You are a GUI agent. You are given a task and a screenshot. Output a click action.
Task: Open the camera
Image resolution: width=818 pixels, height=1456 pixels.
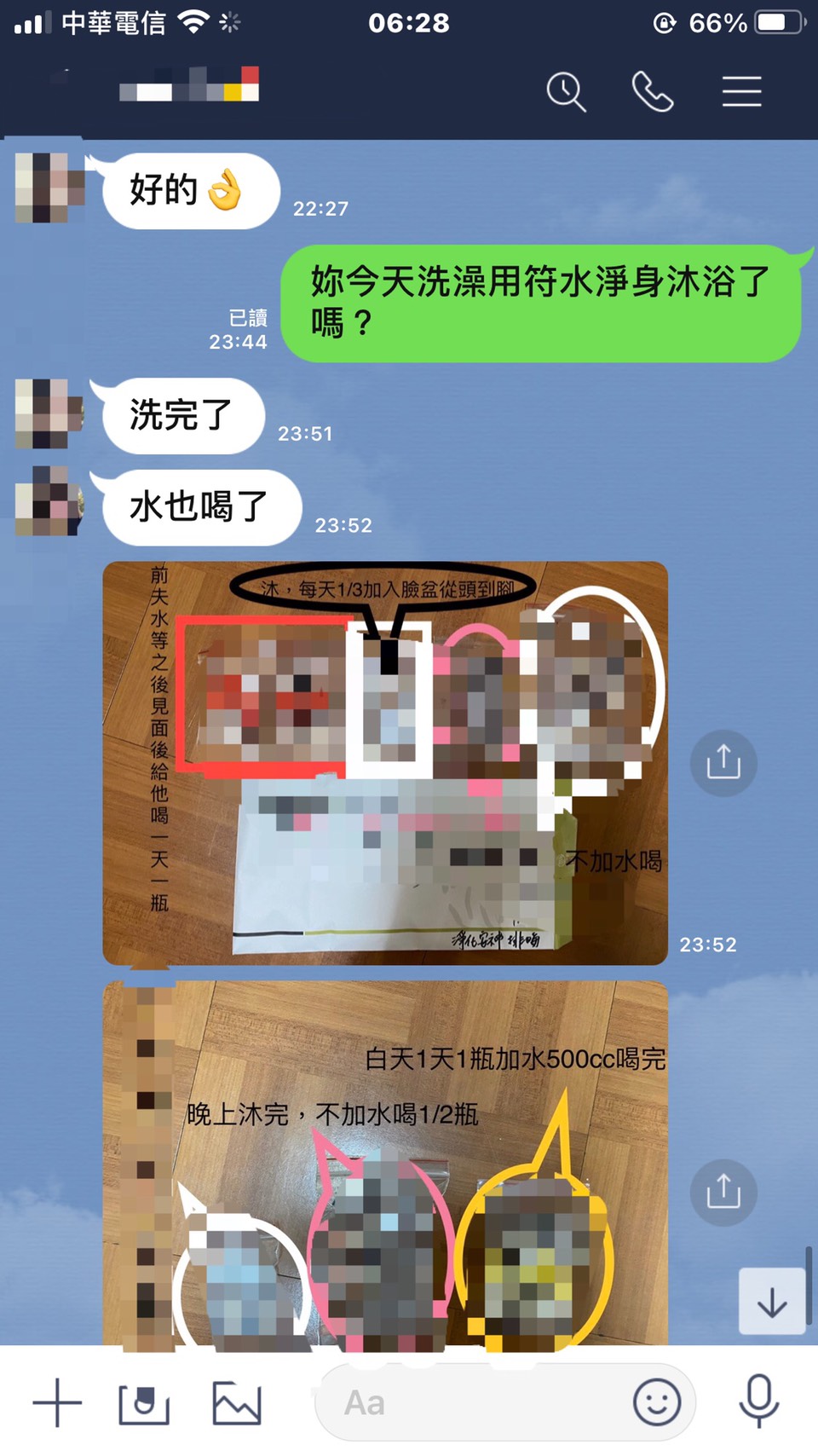coord(144,1402)
